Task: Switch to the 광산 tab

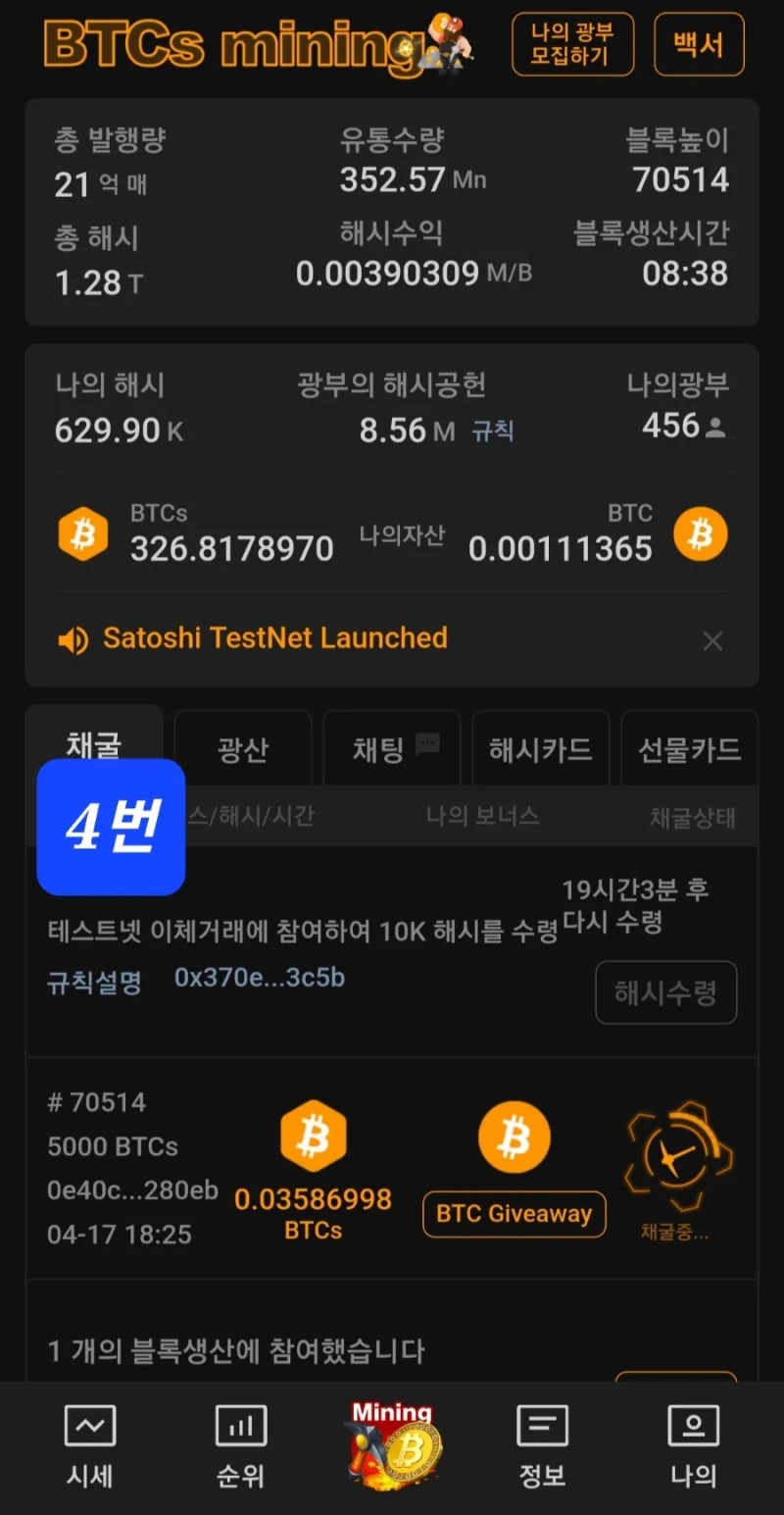Action: [x=242, y=748]
